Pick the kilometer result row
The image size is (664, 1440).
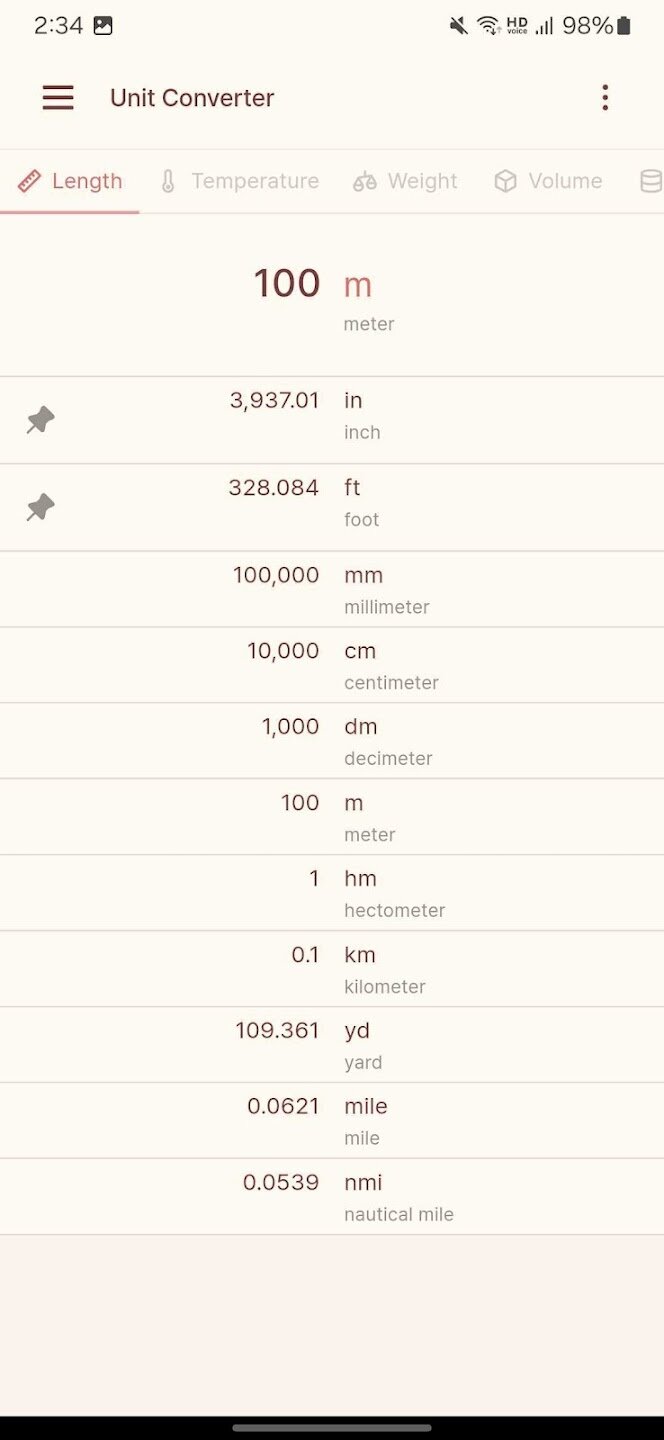point(332,970)
